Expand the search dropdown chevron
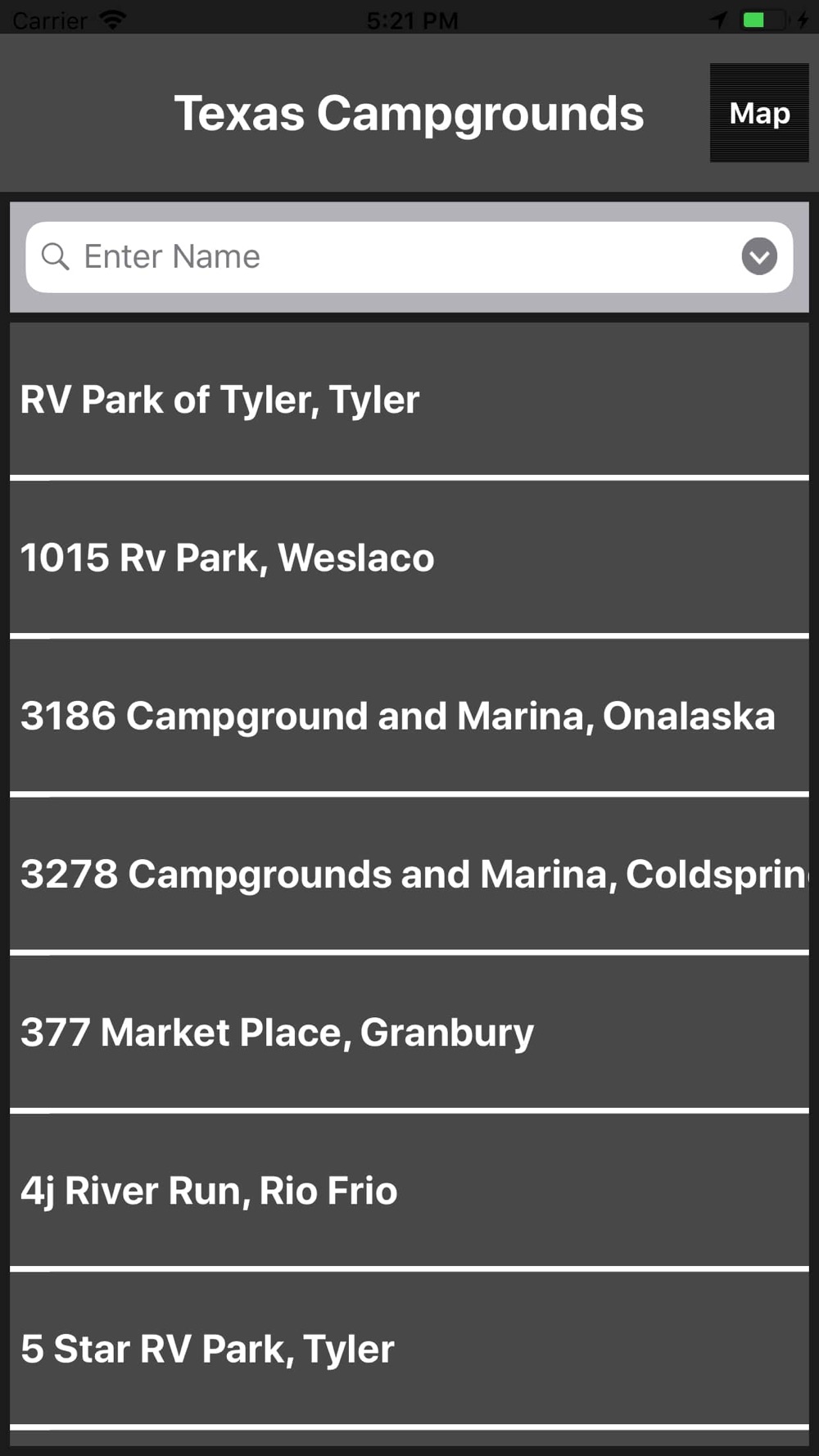The width and height of the screenshot is (819, 1456). coord(759,257)
